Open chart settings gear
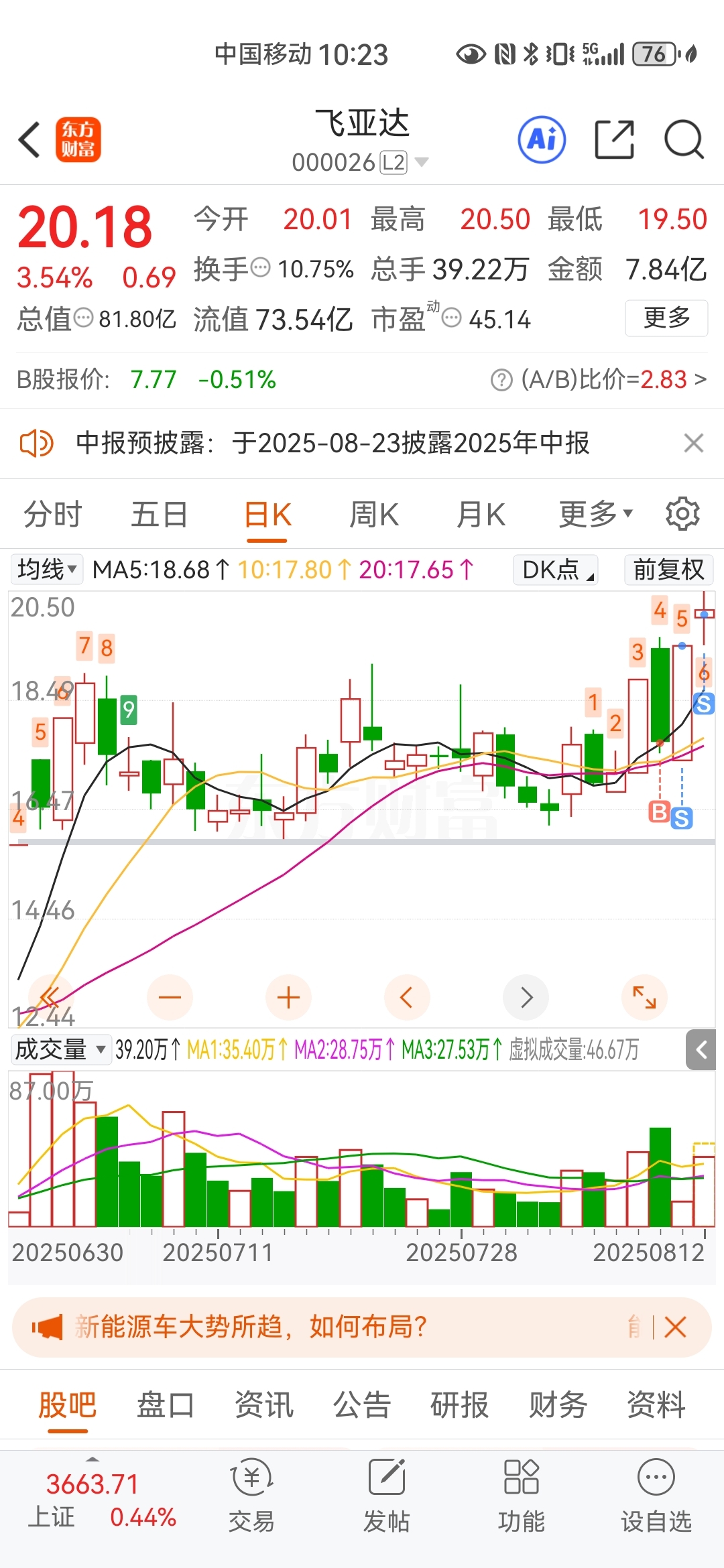Image resolution: width=724 pixels, height=1568 pixels. (x=682, y=514)
